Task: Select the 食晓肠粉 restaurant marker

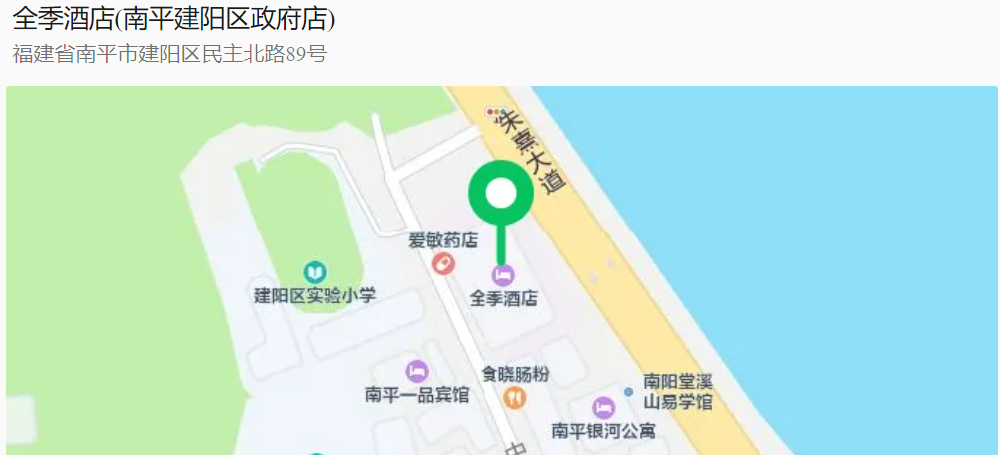Action: [x=515, y=397]
